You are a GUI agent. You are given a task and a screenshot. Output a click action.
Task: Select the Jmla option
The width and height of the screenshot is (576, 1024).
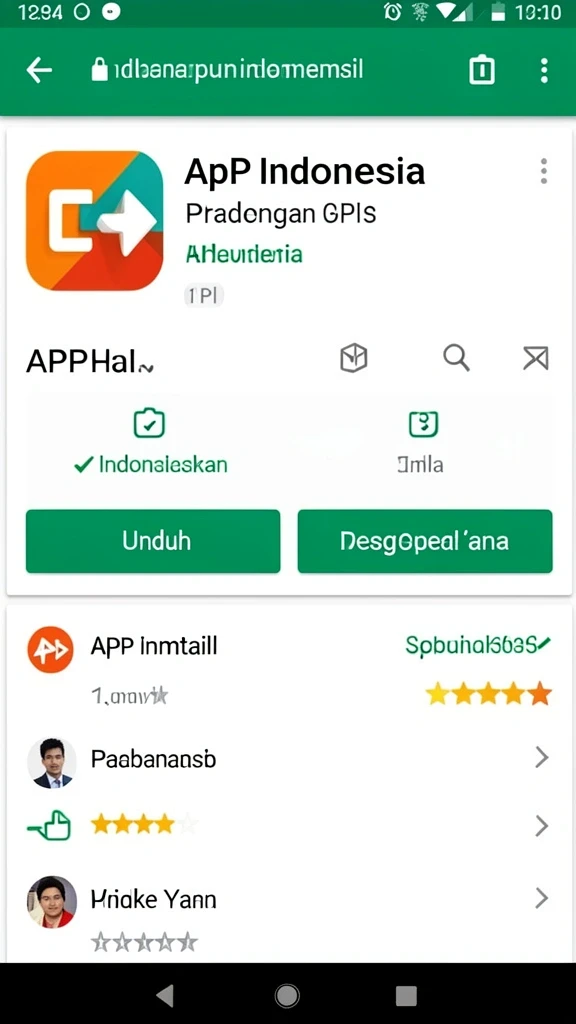[421, 442]
